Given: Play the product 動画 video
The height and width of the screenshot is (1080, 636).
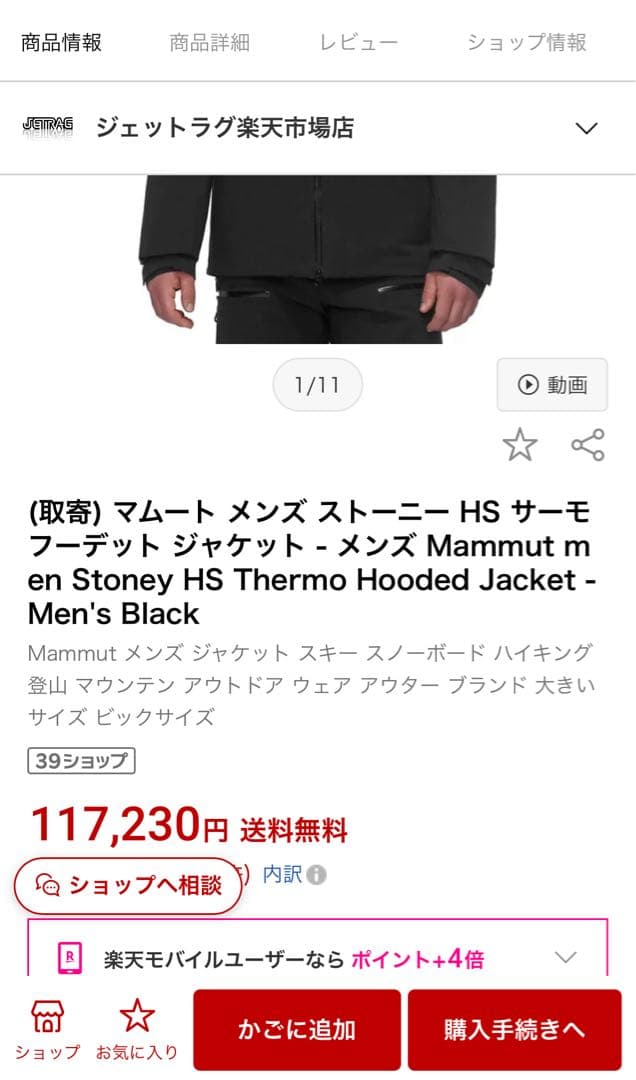Looking at the screenshot, I should click(x=552, y=385).
